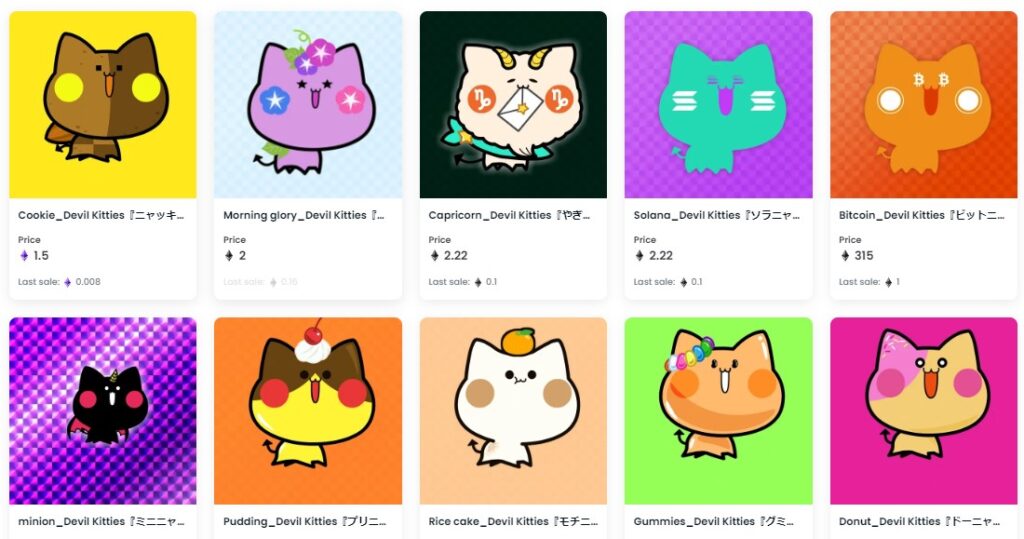Open the Pudding_Devil Kitties item
Image resolution: width=1024 pixels, height=539 pixels.
308,410
